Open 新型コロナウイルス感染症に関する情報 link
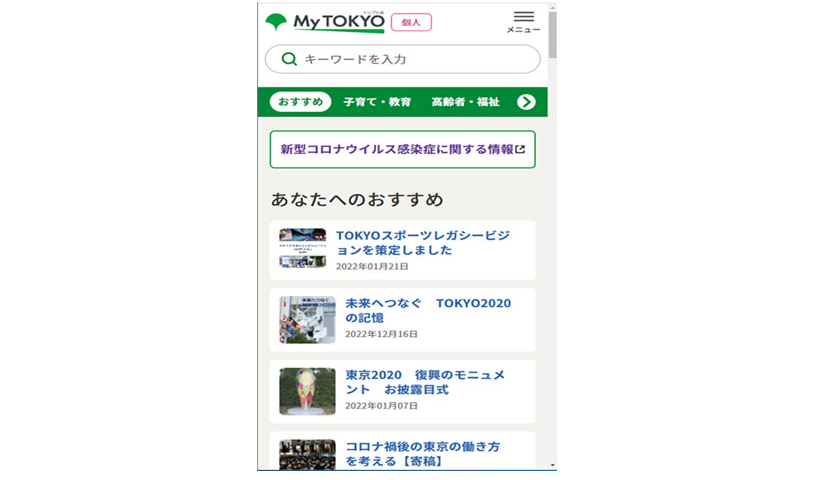This screenshot has height=480, width=816. point(402,149)
